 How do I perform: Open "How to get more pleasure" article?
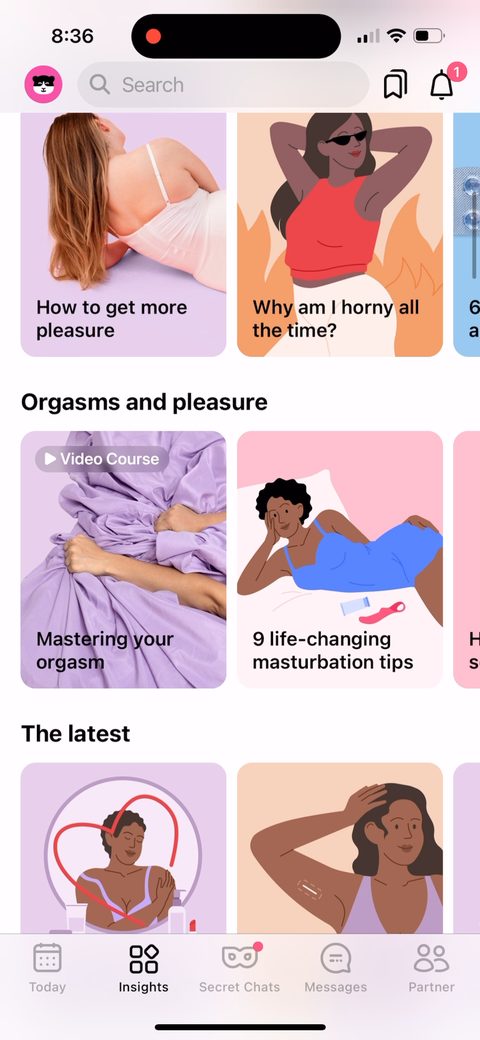(123, 235)
